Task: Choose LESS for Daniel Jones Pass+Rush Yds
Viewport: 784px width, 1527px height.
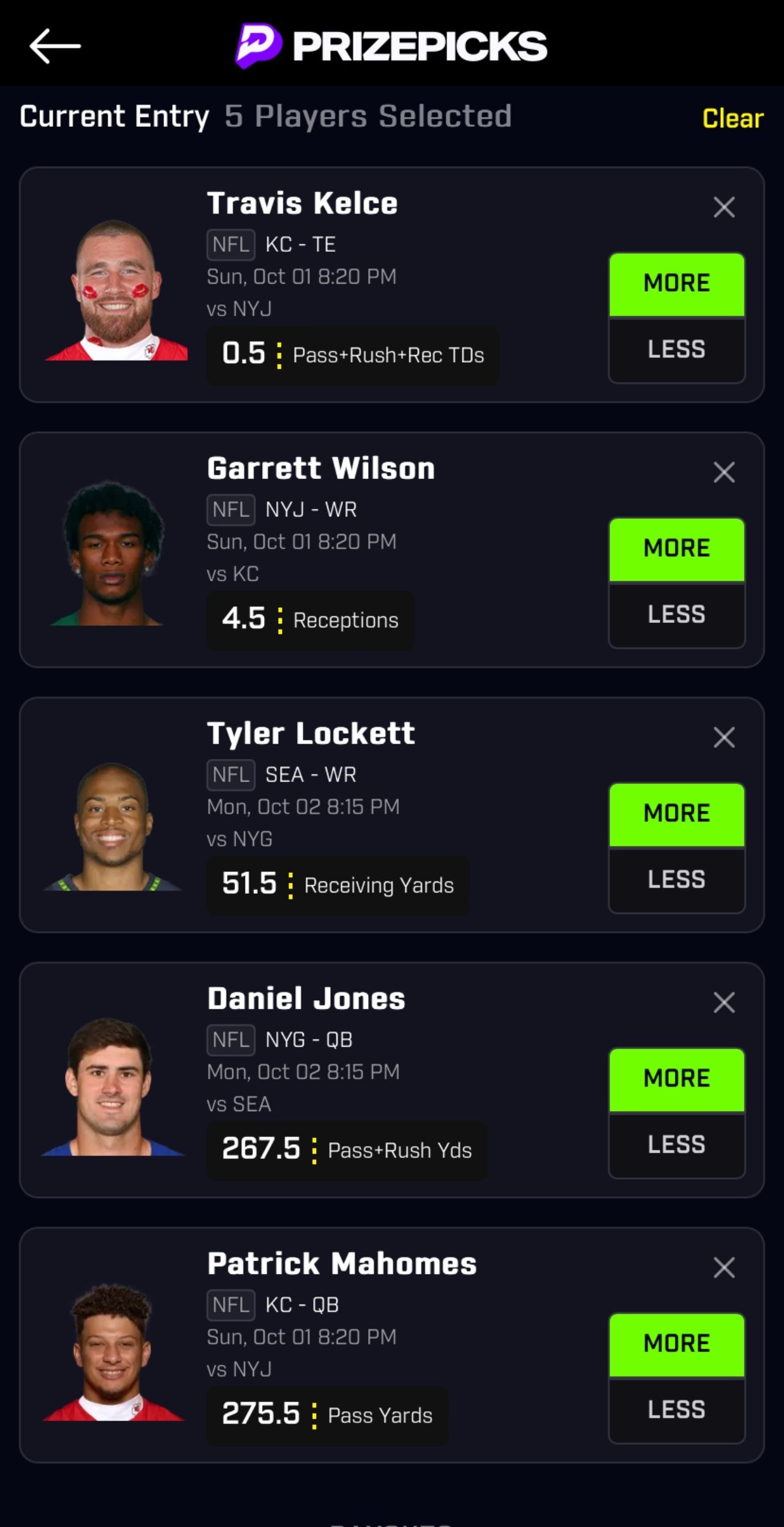Action: (676, 1145)
